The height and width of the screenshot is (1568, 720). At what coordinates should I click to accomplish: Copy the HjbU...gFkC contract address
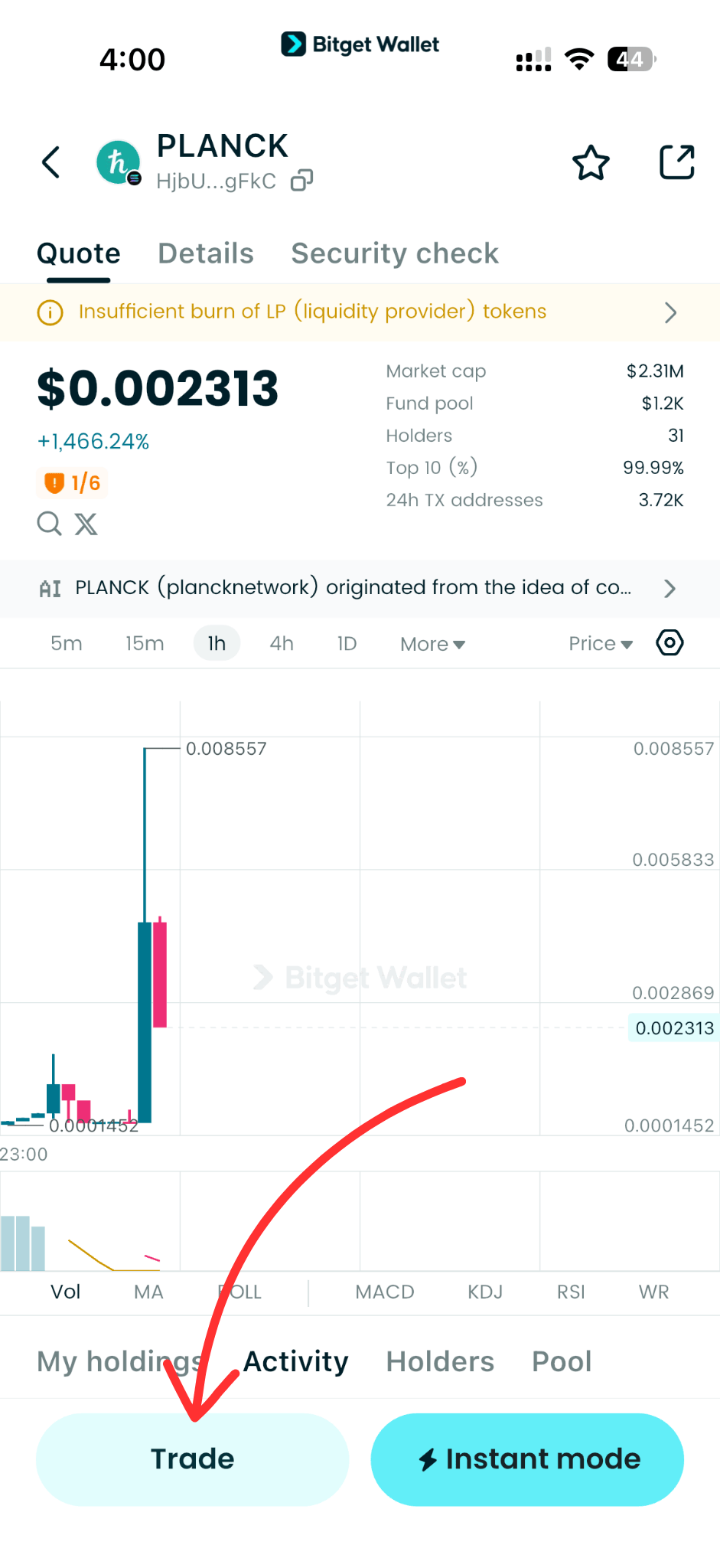point(300,181)
